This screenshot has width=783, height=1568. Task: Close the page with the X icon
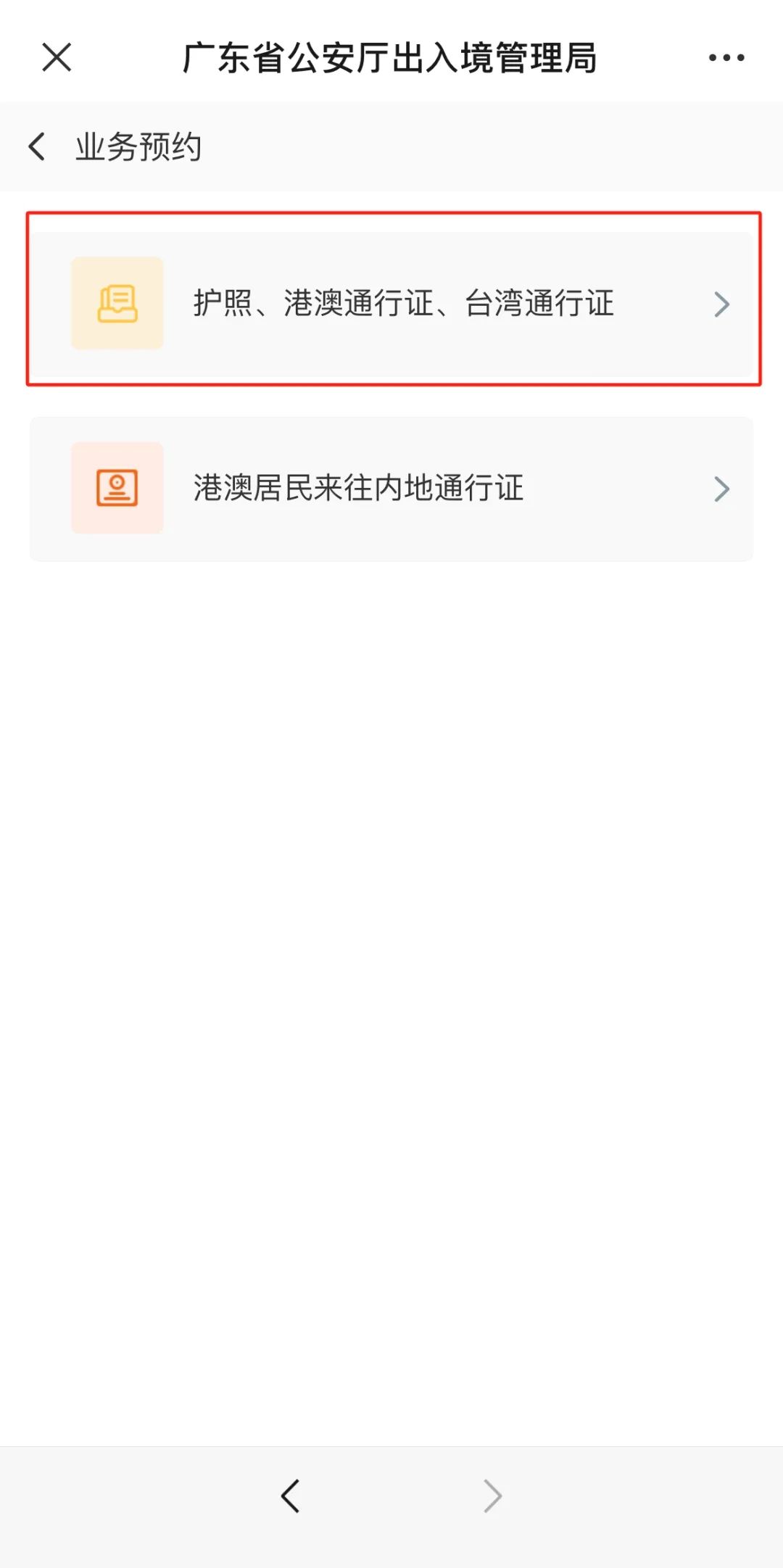(x=55, y=58)
